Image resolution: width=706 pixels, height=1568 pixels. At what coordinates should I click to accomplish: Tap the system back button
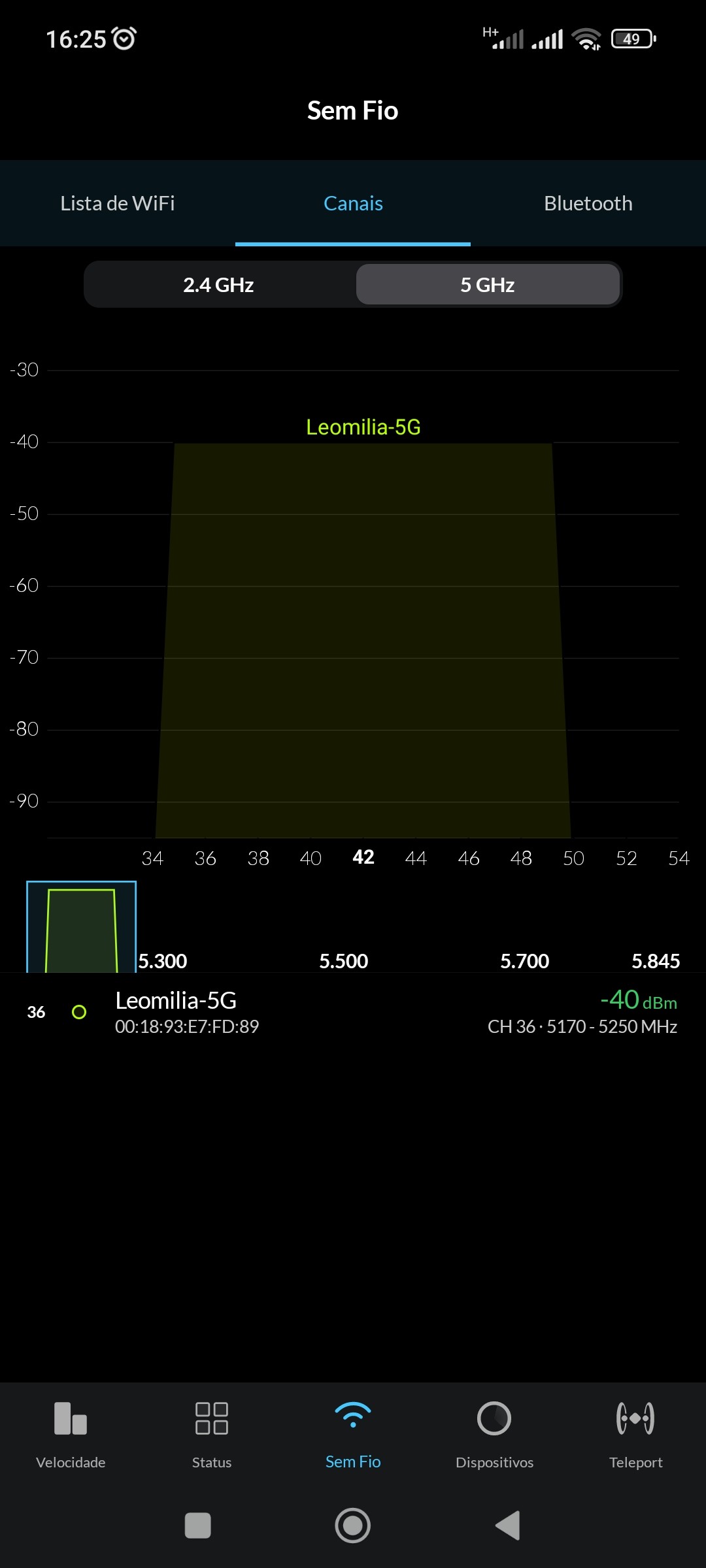pyautogui.click(x=508, y=1526)
